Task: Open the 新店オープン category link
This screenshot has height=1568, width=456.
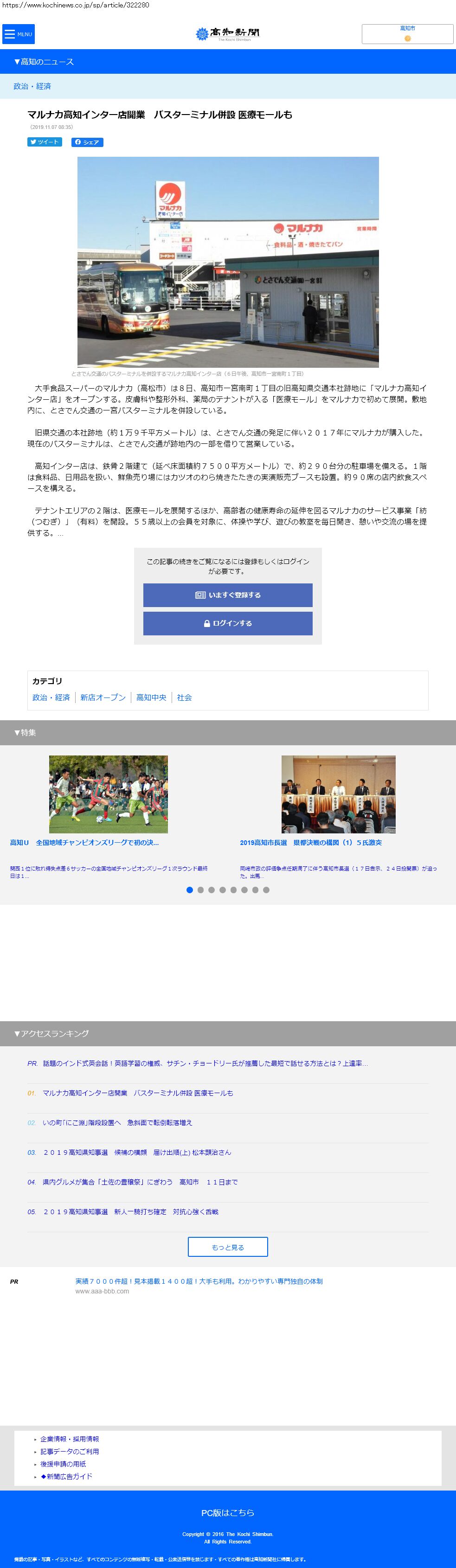Action: pyautogui.click(x=103, y=698)
